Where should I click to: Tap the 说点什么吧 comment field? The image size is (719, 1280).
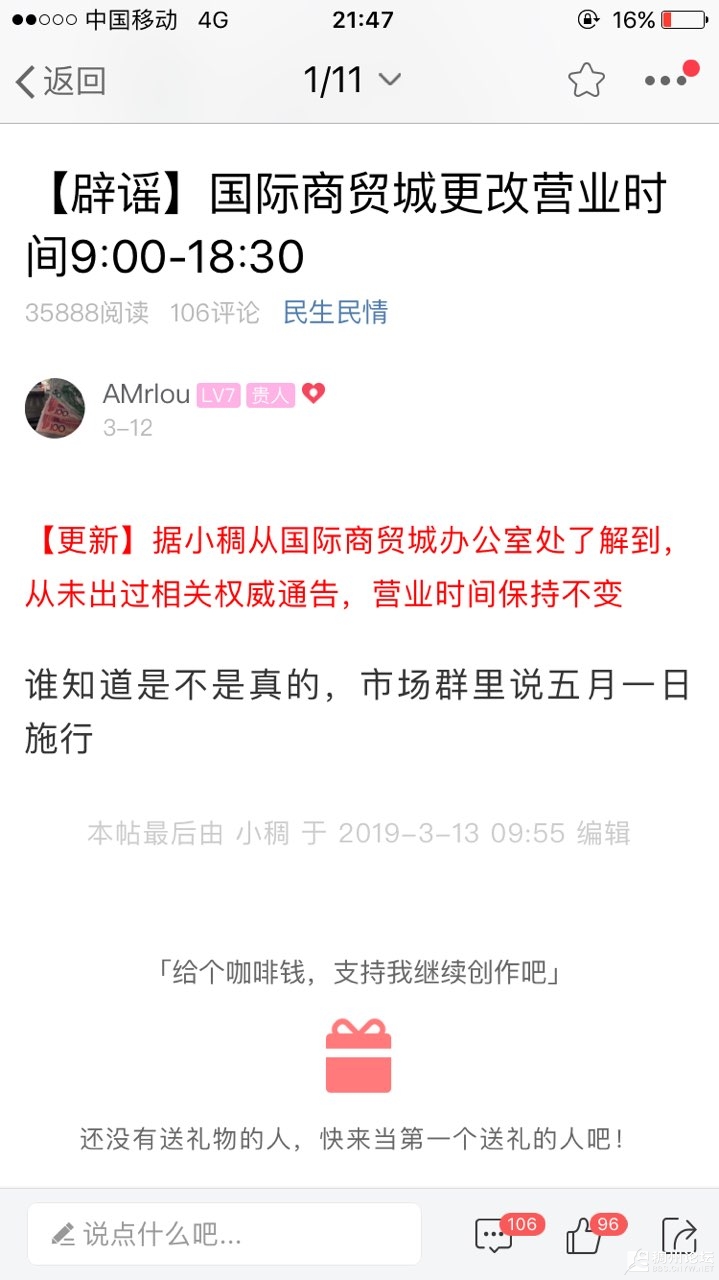coord(224,1234)
